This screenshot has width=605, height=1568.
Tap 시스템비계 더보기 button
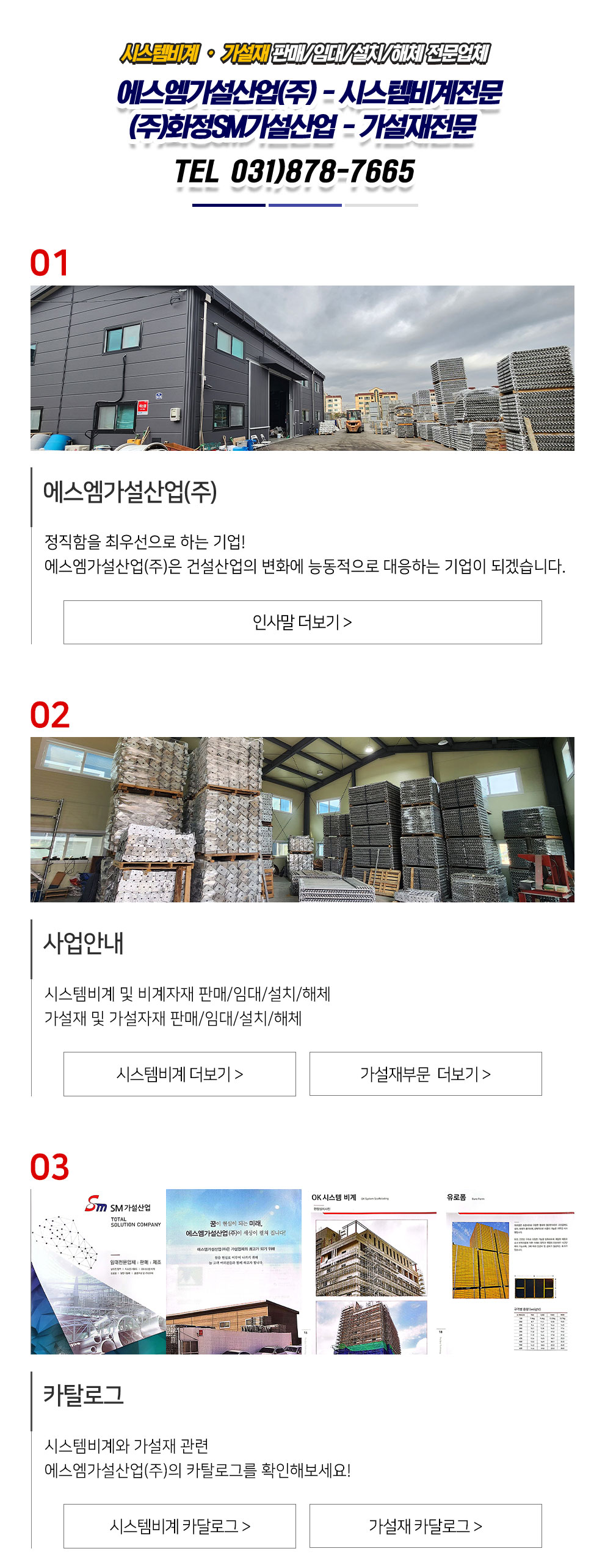[x=179, y=1073]
